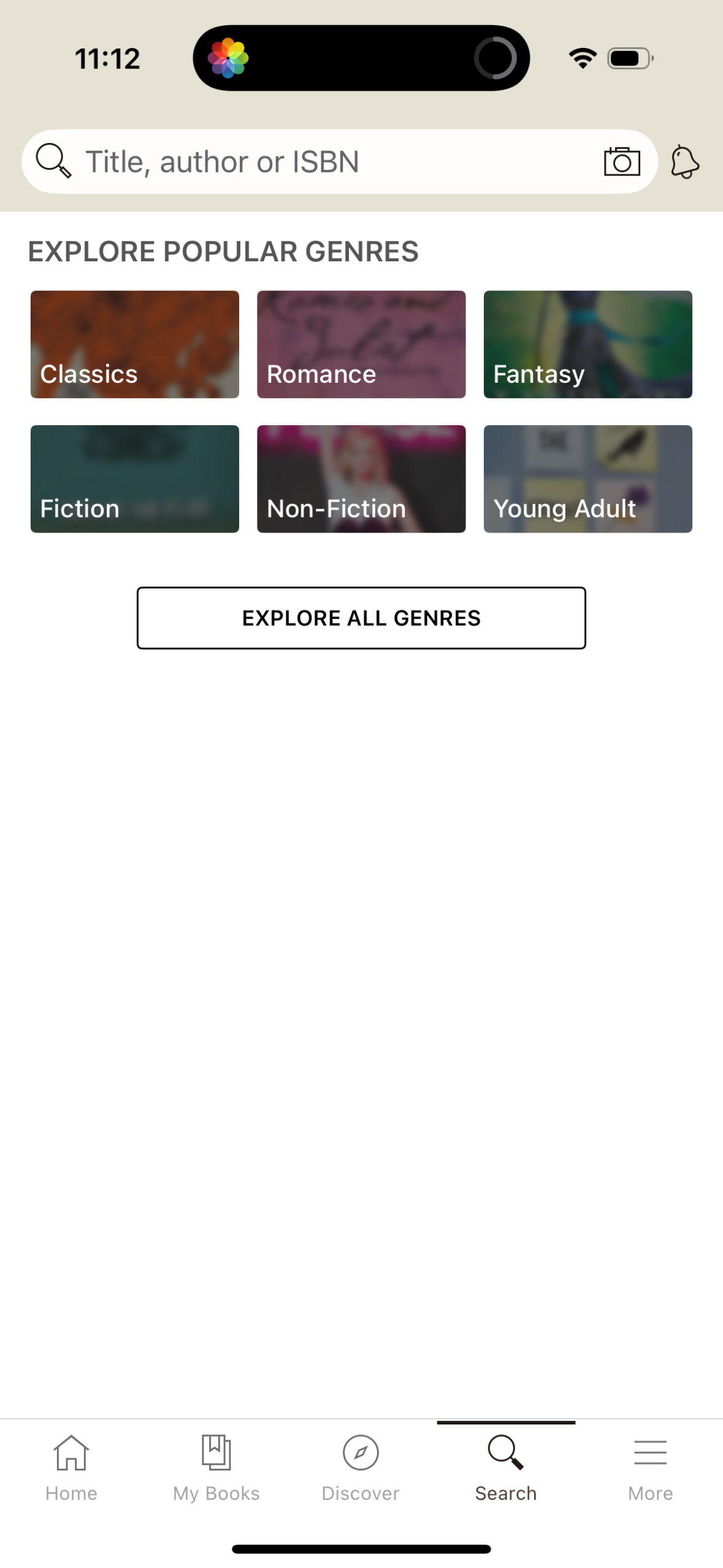This screenshot has width=723, height=1568.
Task: Open the More menu icon
Action: click(x=650, y=1466)
